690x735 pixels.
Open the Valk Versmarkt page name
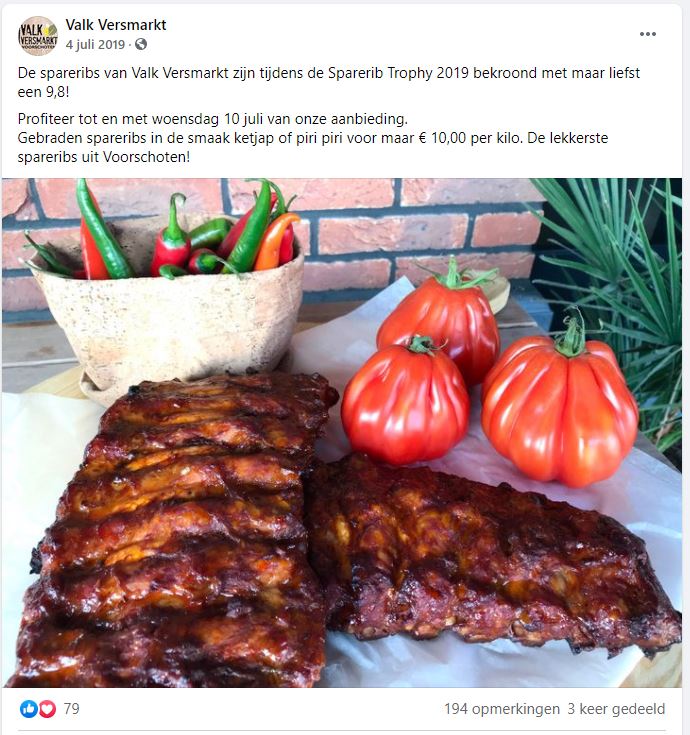[x=116, y=25]
